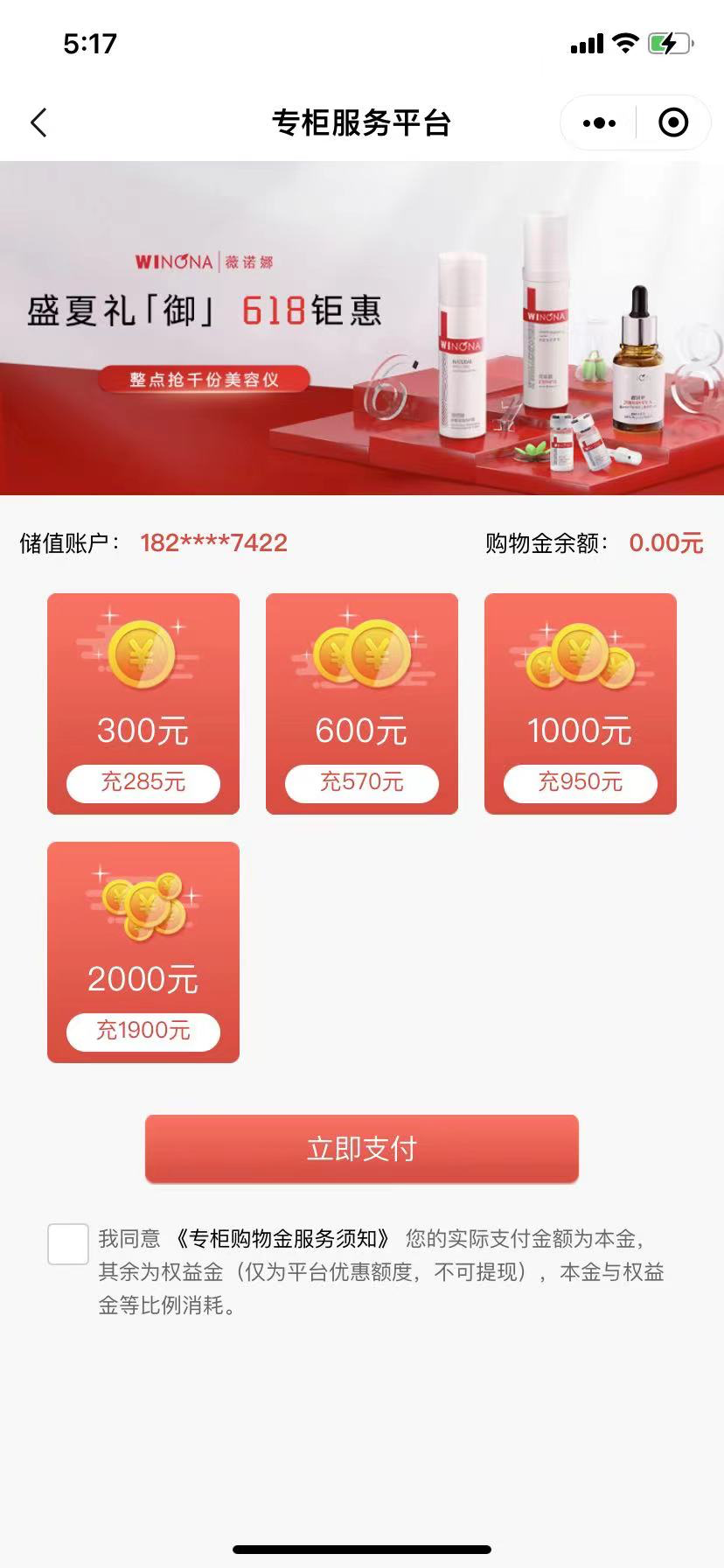
Task: Open the mini program more options menu
Action: click(x=599, y=122)
